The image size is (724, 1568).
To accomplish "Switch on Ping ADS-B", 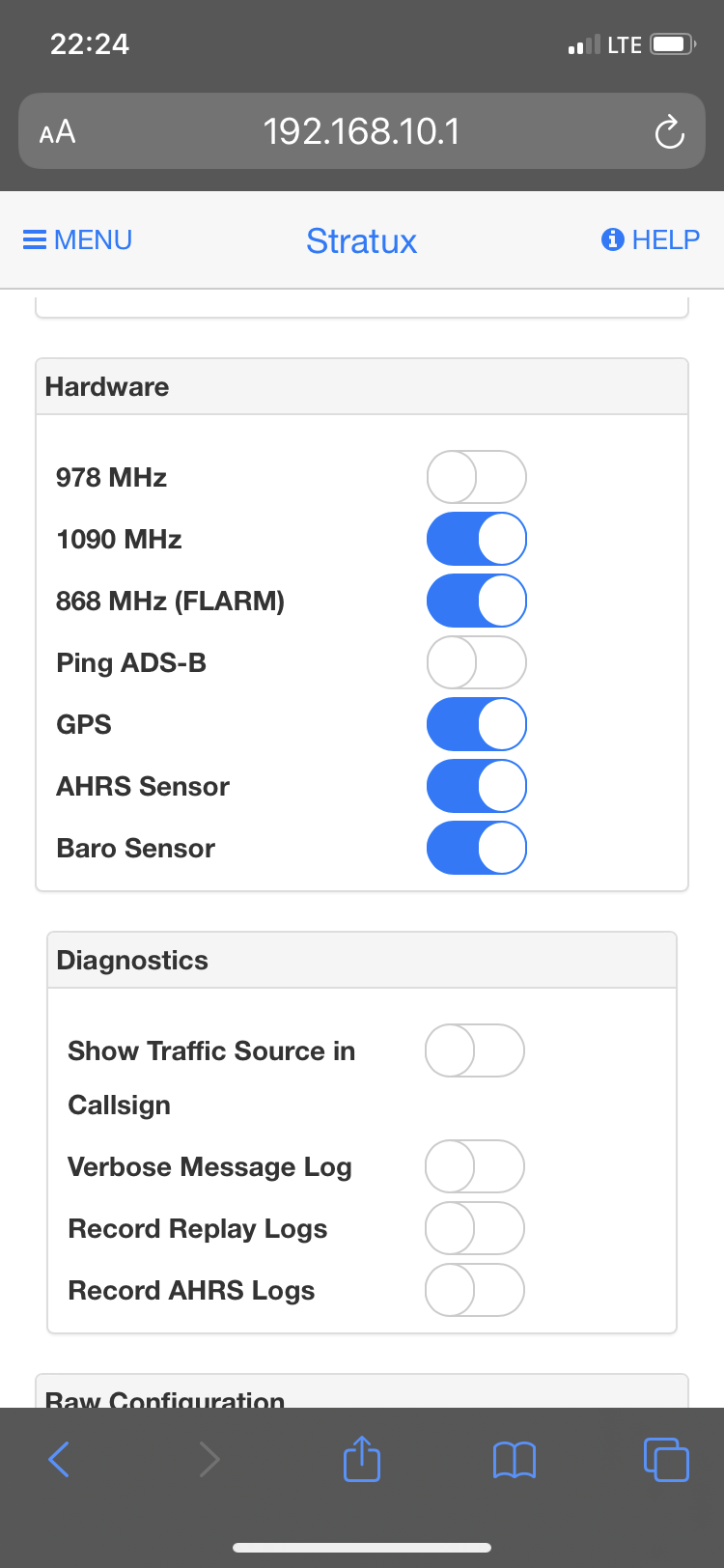I will [477, 662].
